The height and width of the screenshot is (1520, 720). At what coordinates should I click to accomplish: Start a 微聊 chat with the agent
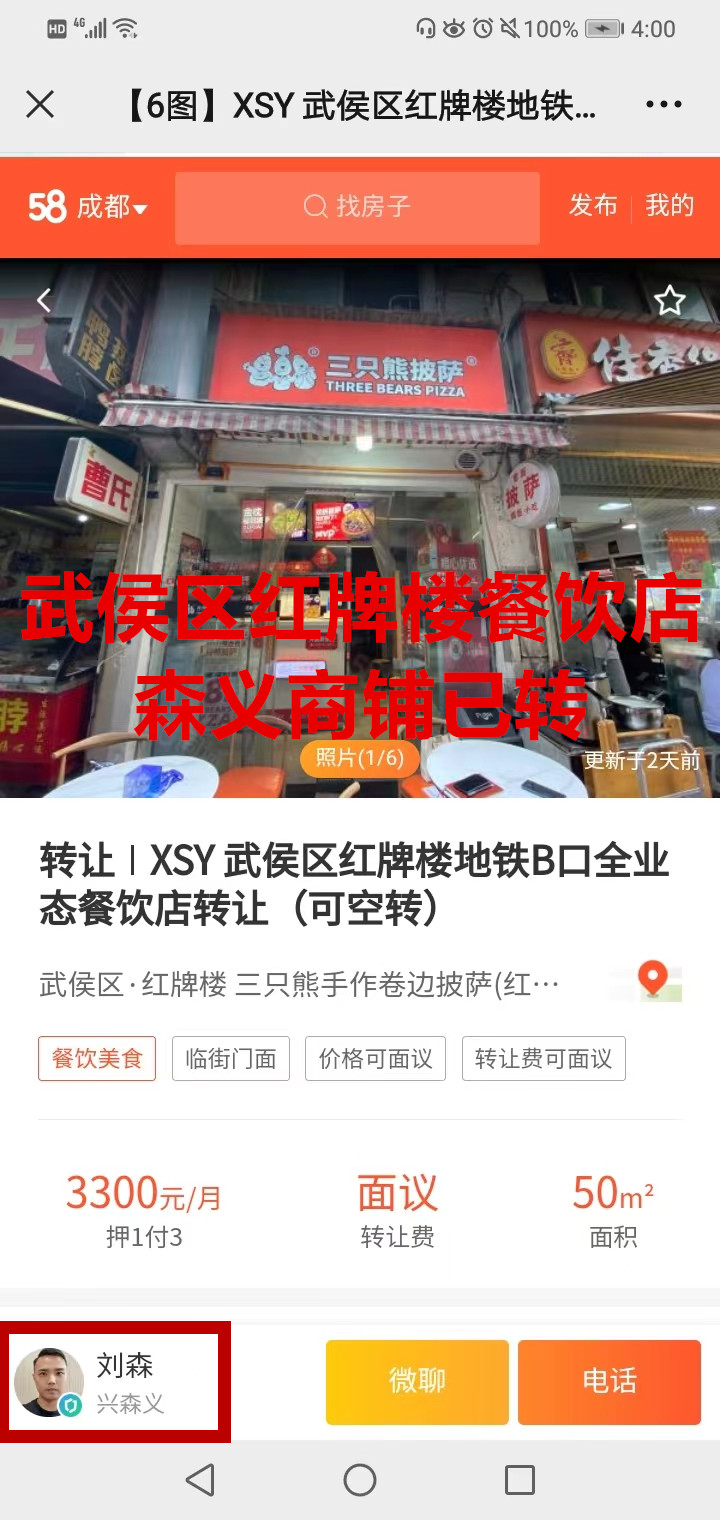(x=417, y=1382)
